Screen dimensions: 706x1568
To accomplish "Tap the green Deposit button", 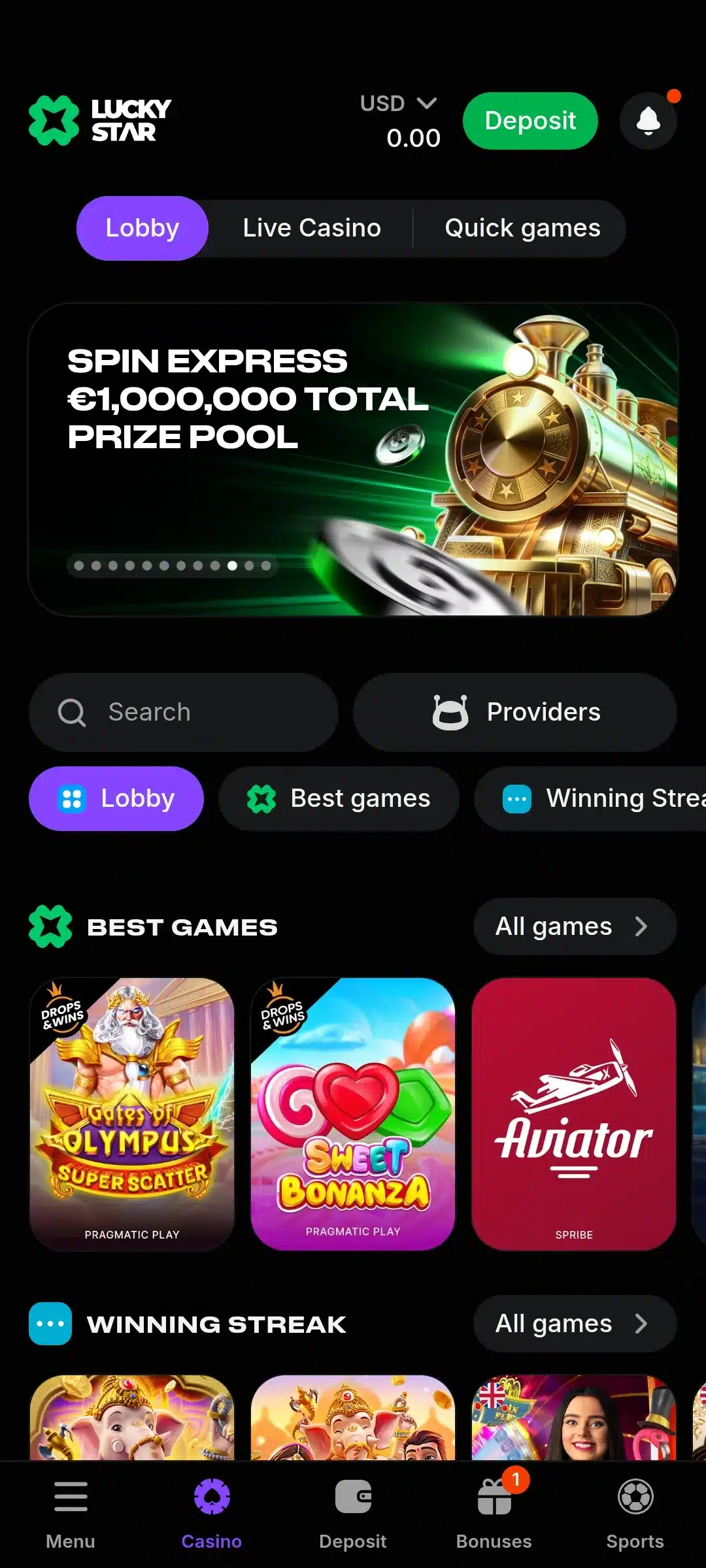I will (530, 121).
